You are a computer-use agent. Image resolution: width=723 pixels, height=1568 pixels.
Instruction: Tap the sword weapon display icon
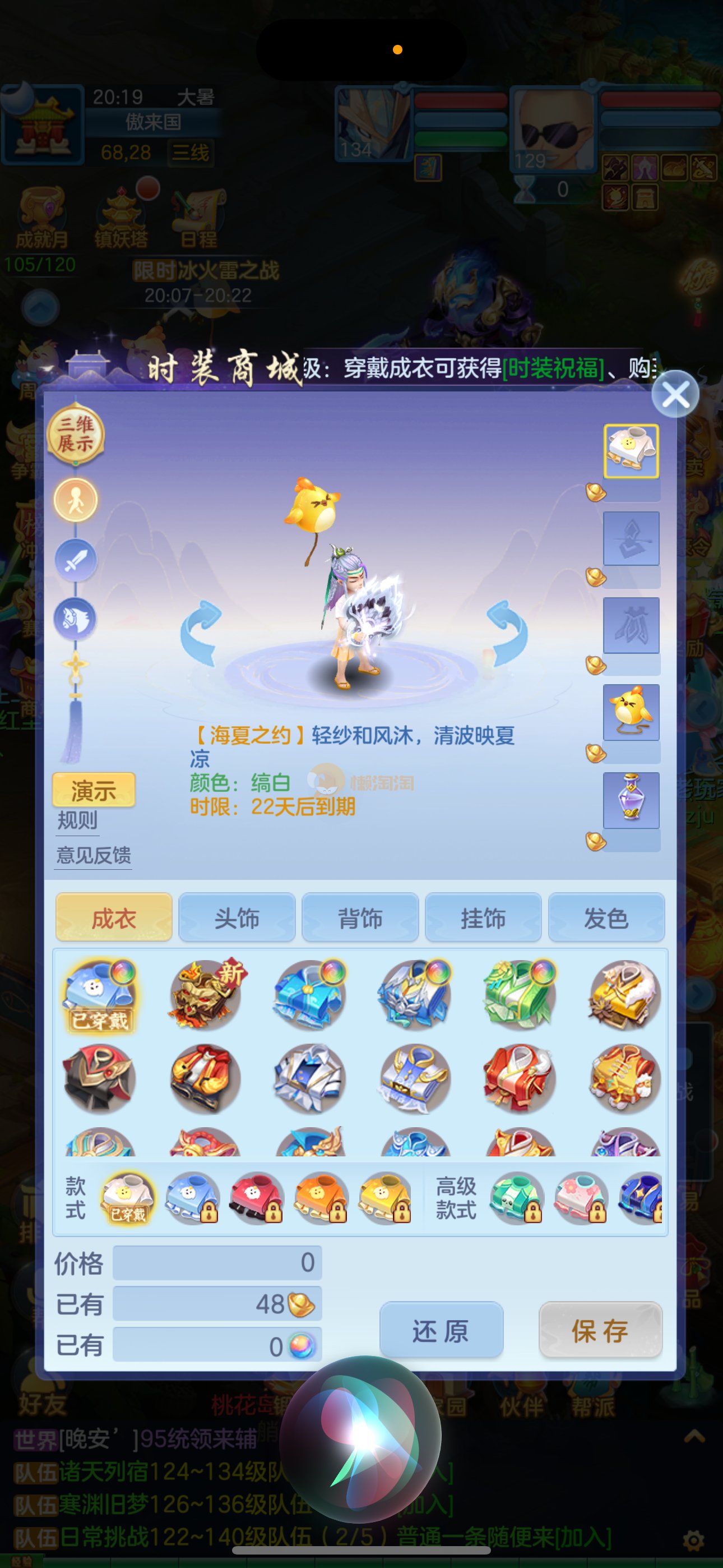76,560
